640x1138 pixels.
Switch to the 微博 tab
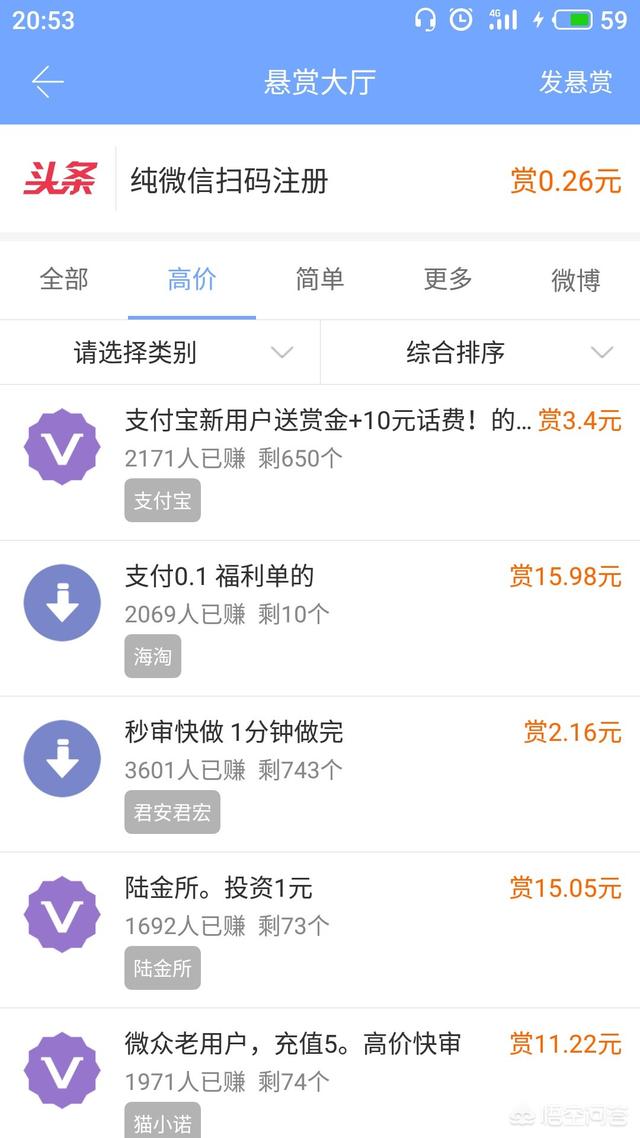576,279
